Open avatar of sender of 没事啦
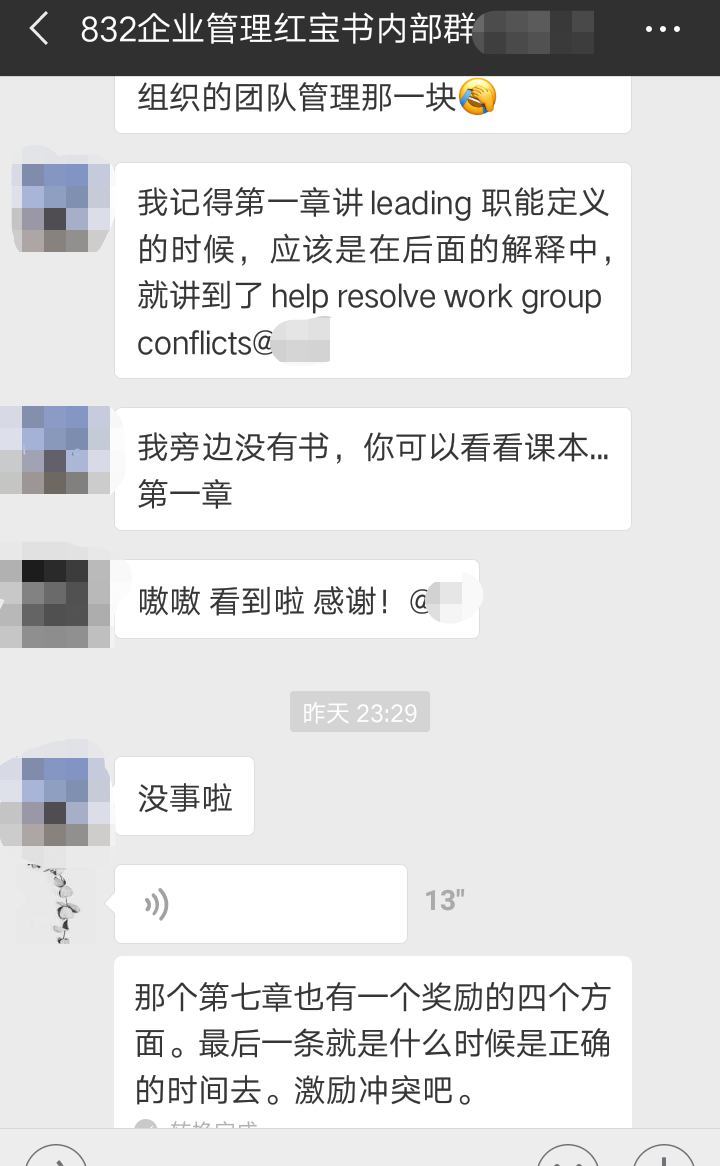The image size is (720, 1166). click(x=57, y=798)
